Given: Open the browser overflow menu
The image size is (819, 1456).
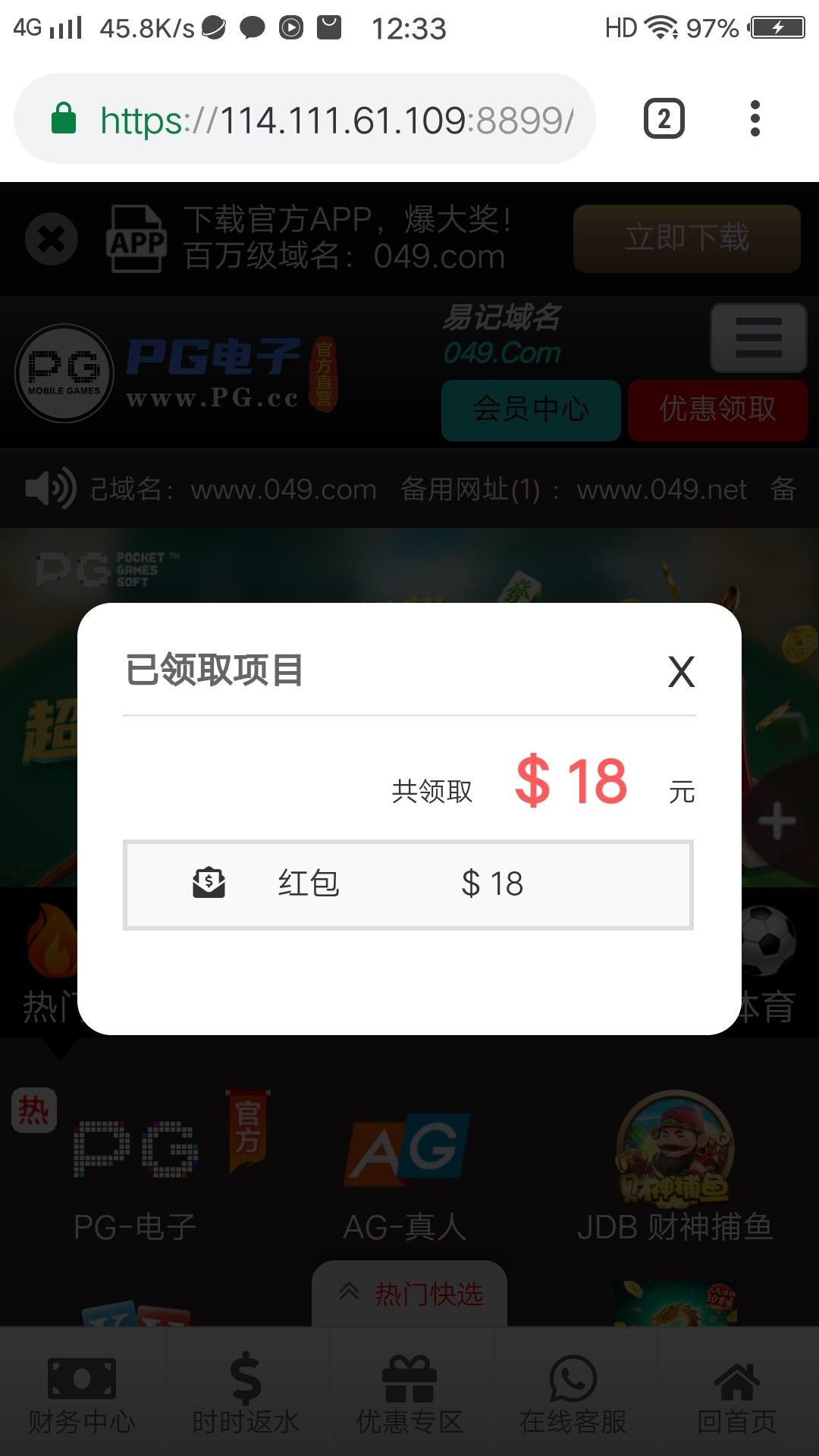Looking at the screenshot, I should click(x=755, y=119).
